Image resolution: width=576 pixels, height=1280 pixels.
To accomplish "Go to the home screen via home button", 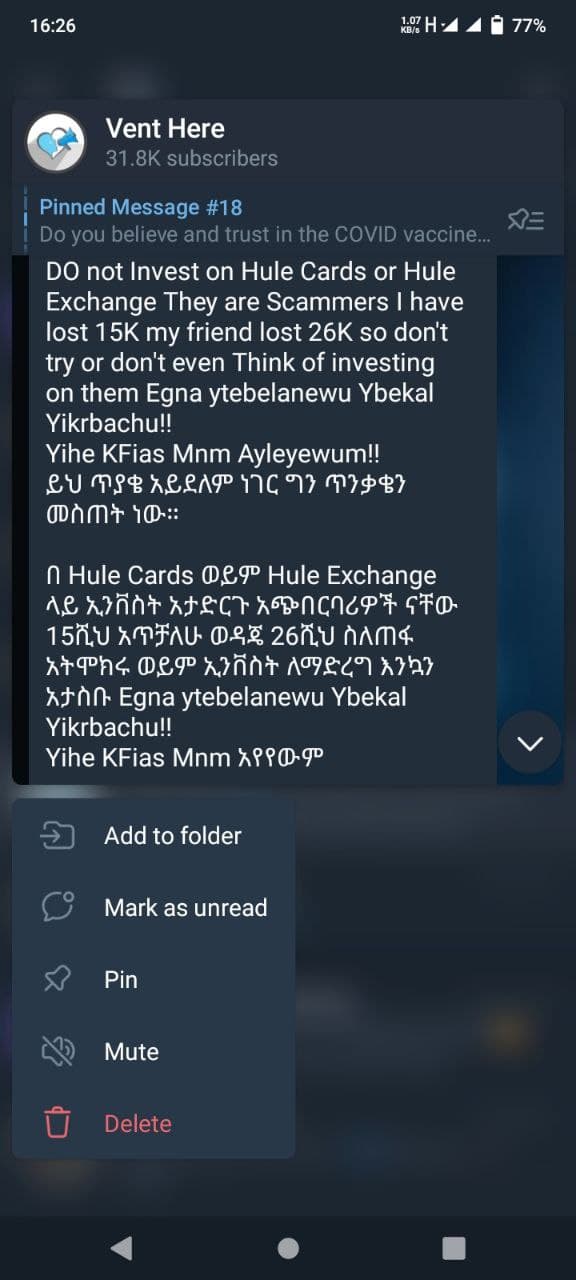I will [288, 1247].
